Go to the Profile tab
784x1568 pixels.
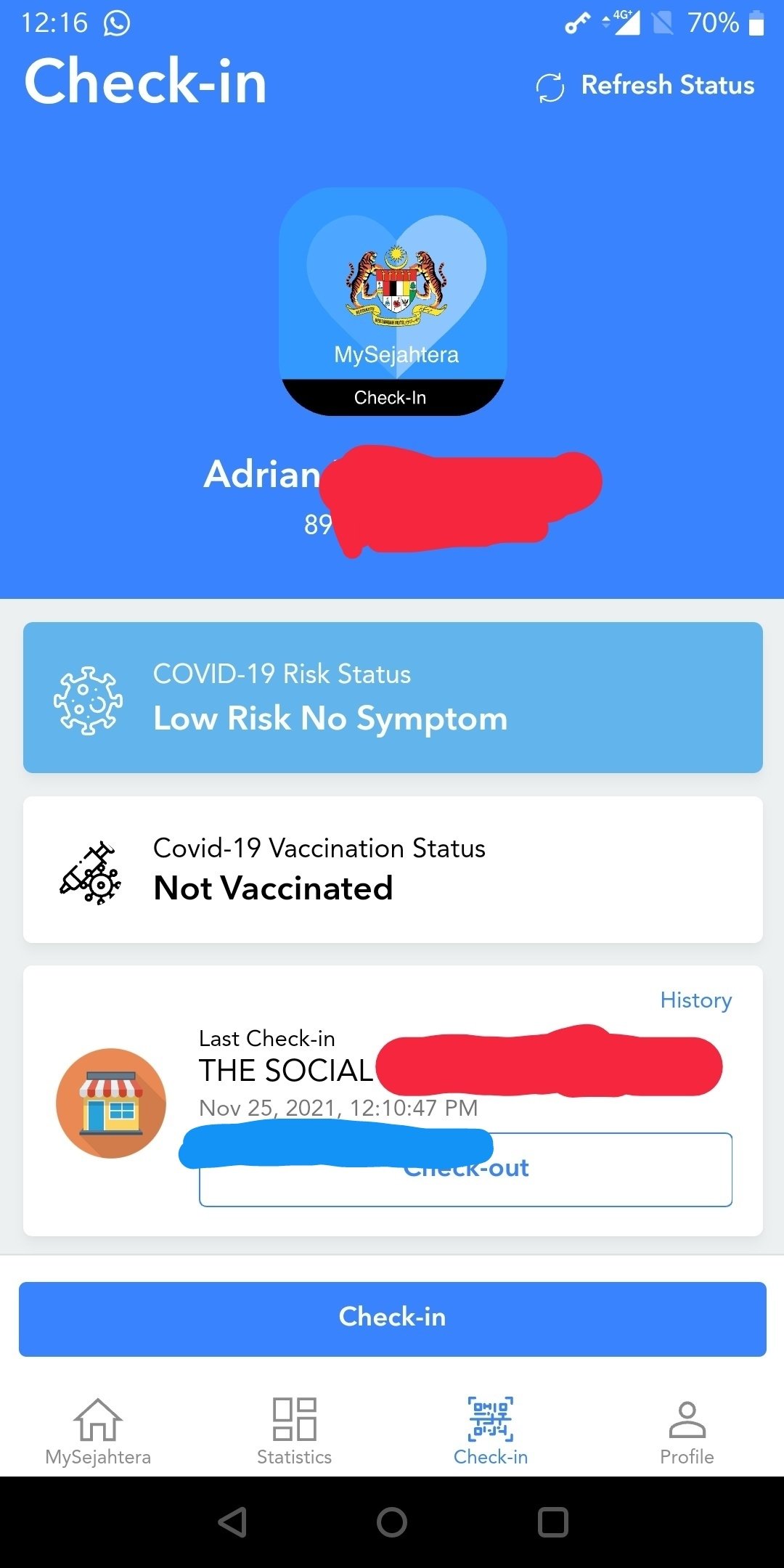tap(687, 1432)
